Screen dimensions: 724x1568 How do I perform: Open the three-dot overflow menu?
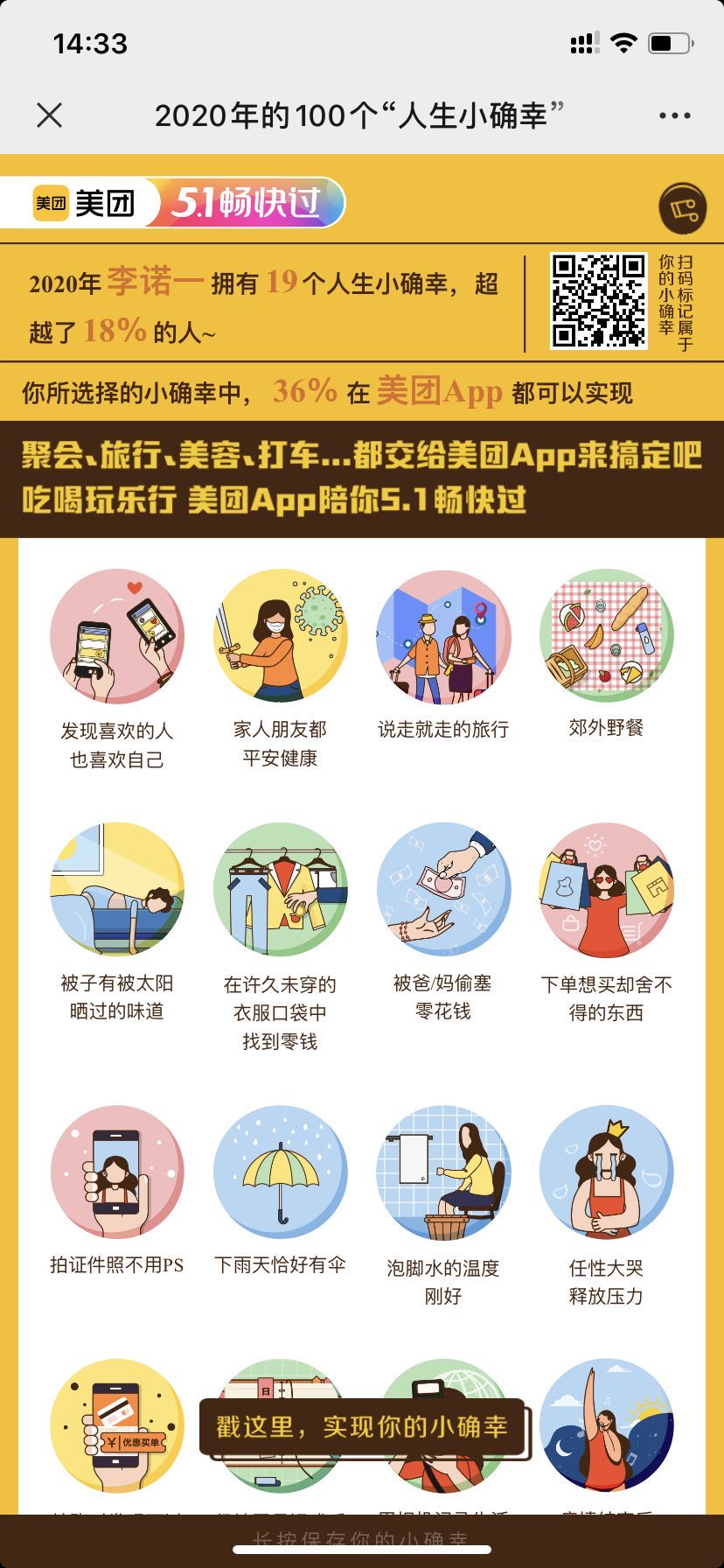(x=674, y=115)
